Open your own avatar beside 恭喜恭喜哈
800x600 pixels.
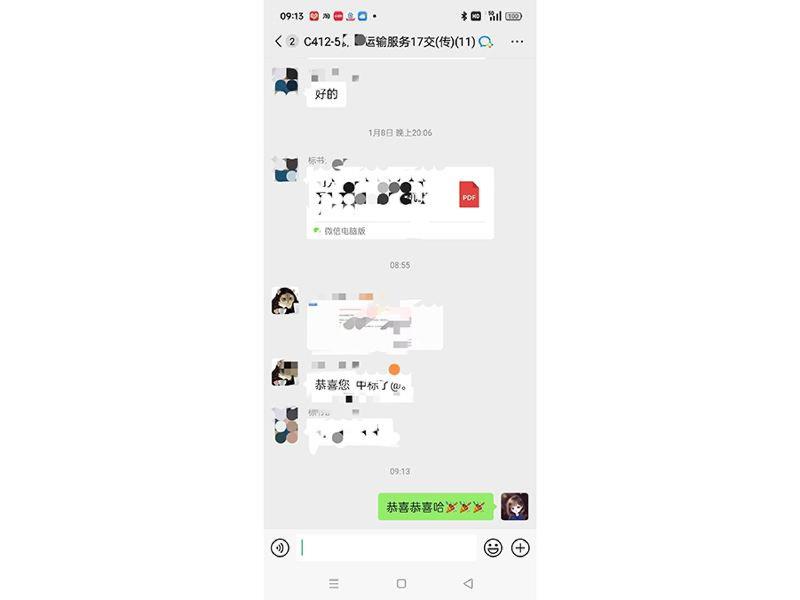click(514, 507)
